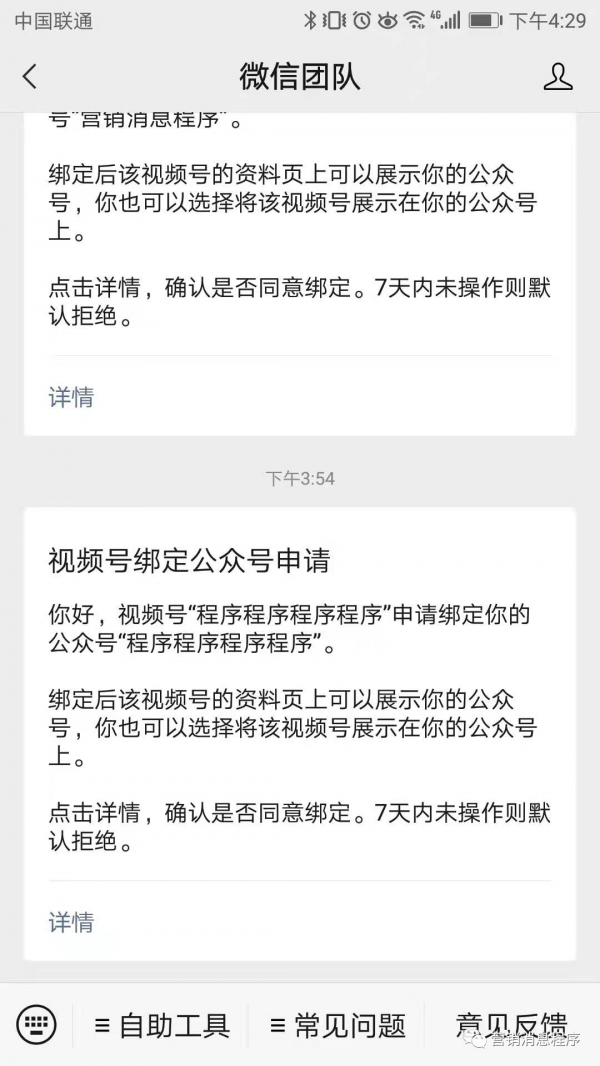Image resolution: width=600 pixels, height=1066 pixels.
Task: Open the 自助工具 menu
Action: [162, 1025]
